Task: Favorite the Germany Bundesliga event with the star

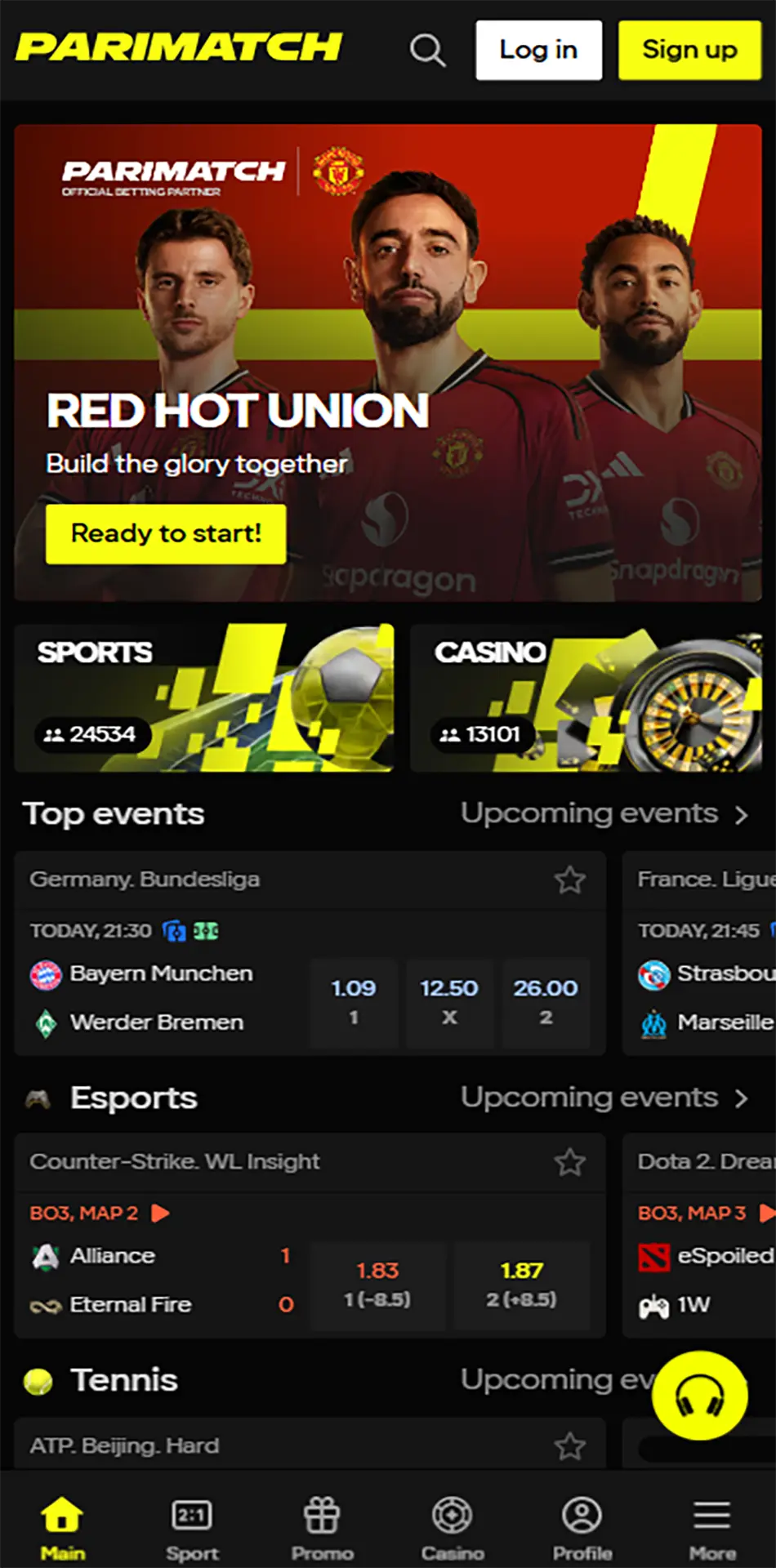Action: coord(569,880)
